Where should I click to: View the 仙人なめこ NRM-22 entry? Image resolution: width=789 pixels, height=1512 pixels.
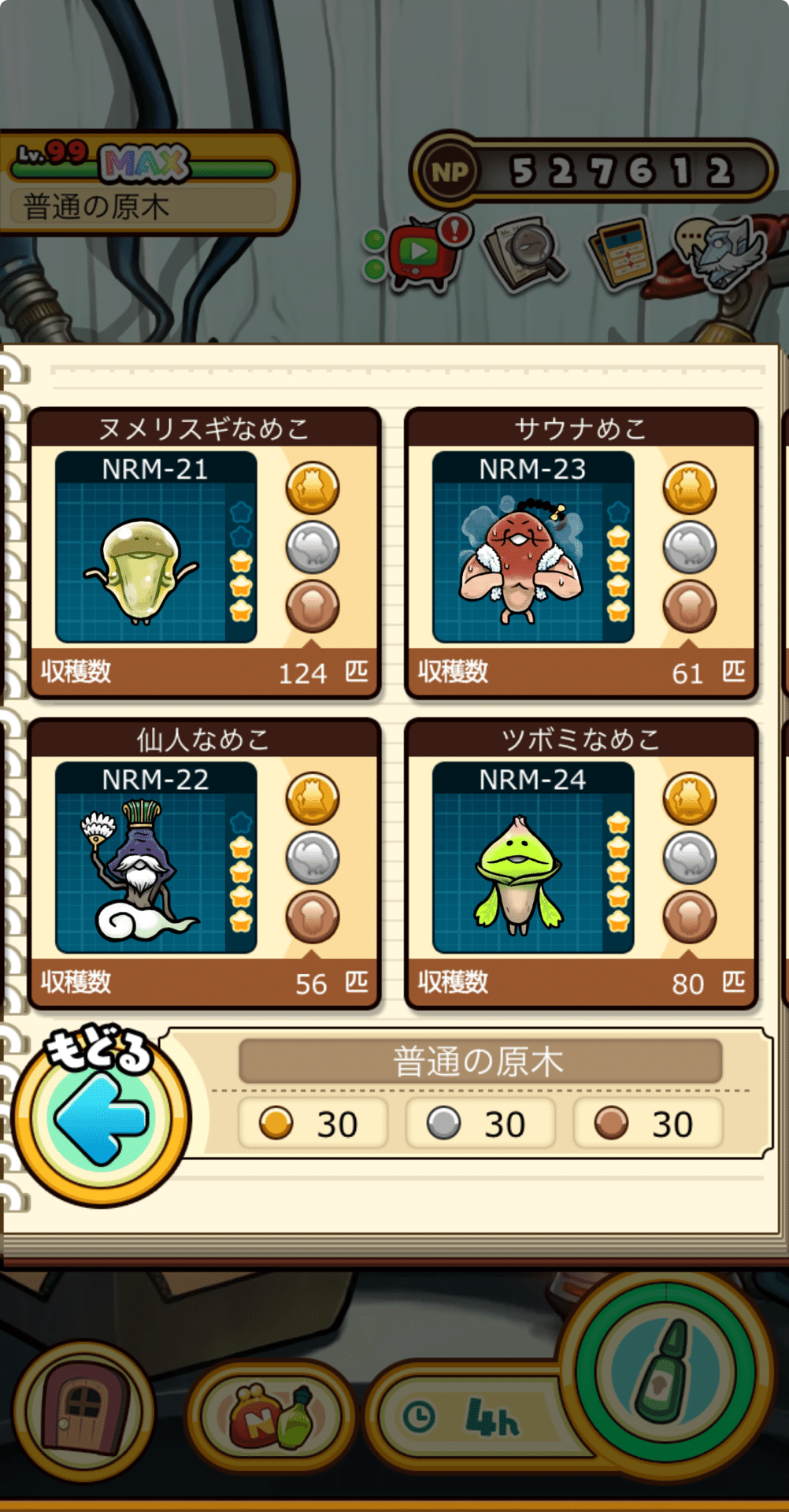[x=204, y=863]
